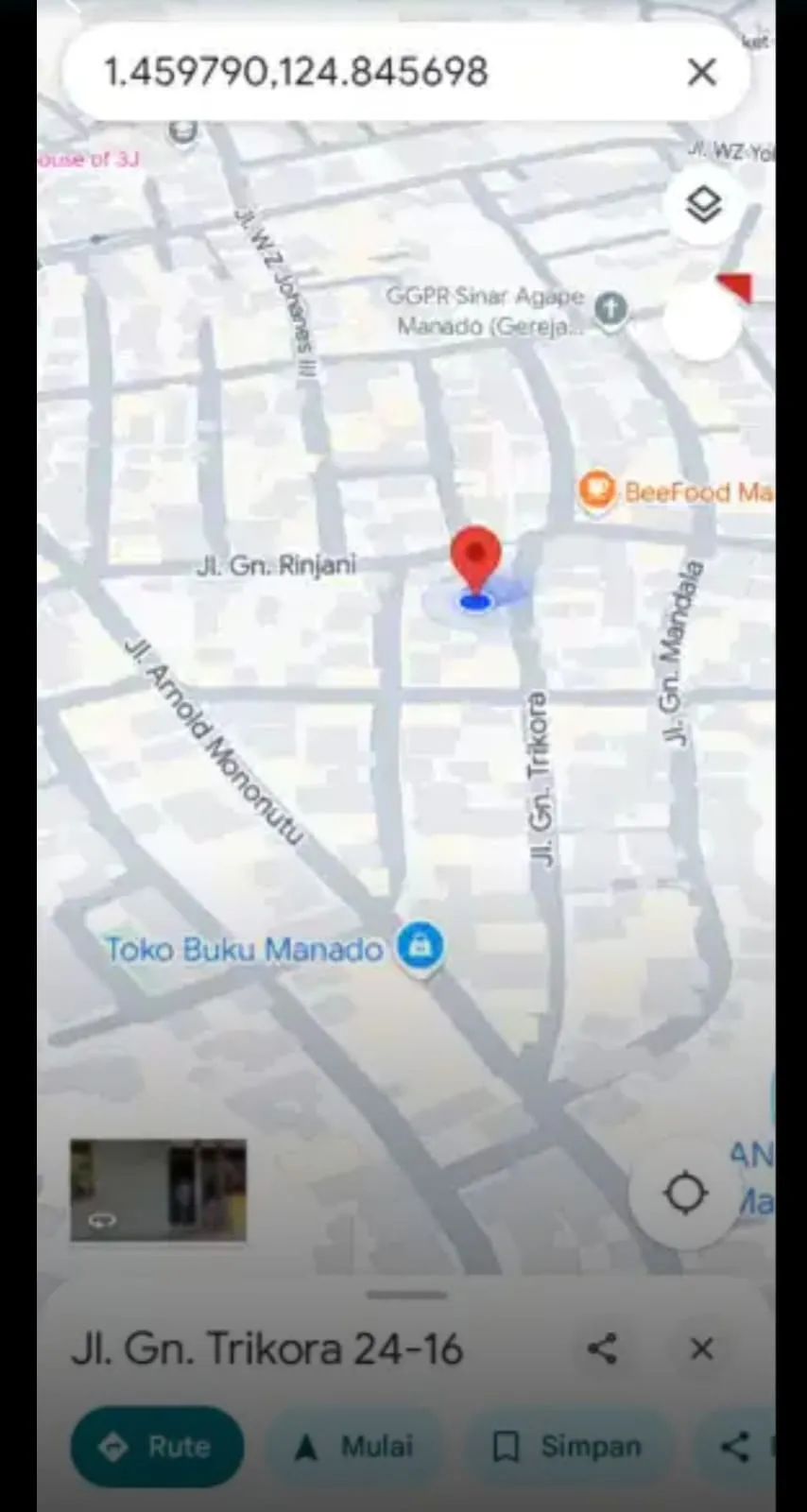Save the place with Simpan
Image resolution: width=807 pixels, height=1512 pixels.
point(568,1446)
